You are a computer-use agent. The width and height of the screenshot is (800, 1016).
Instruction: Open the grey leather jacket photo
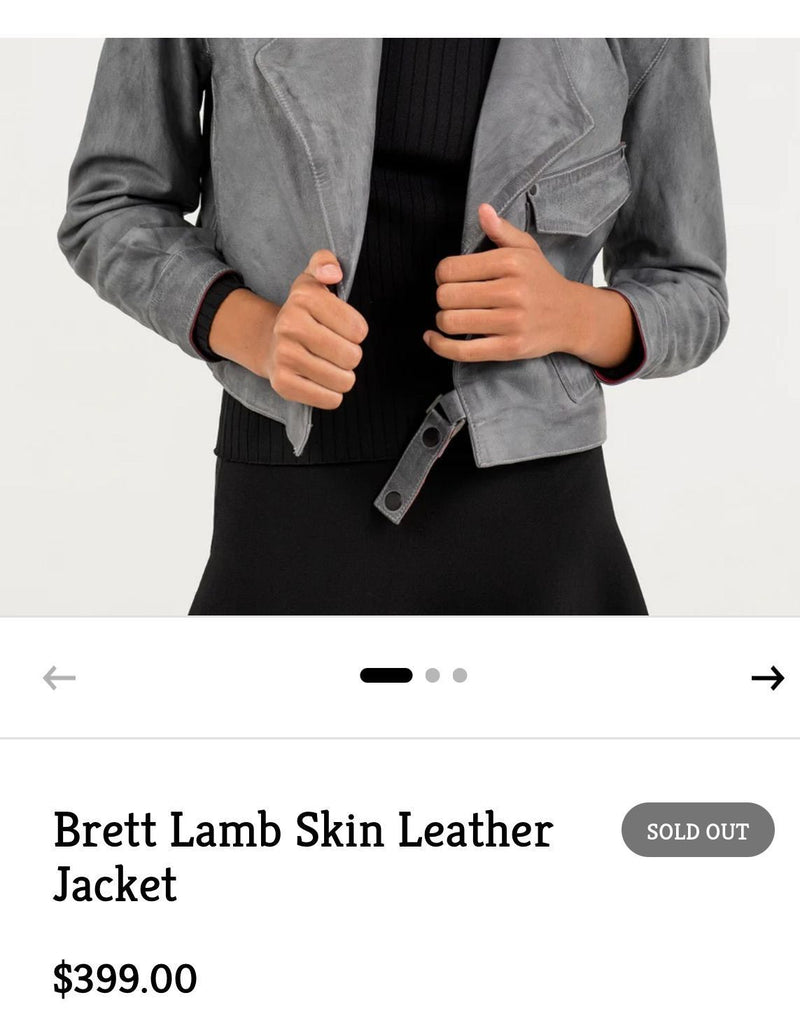tap(400, 326)
